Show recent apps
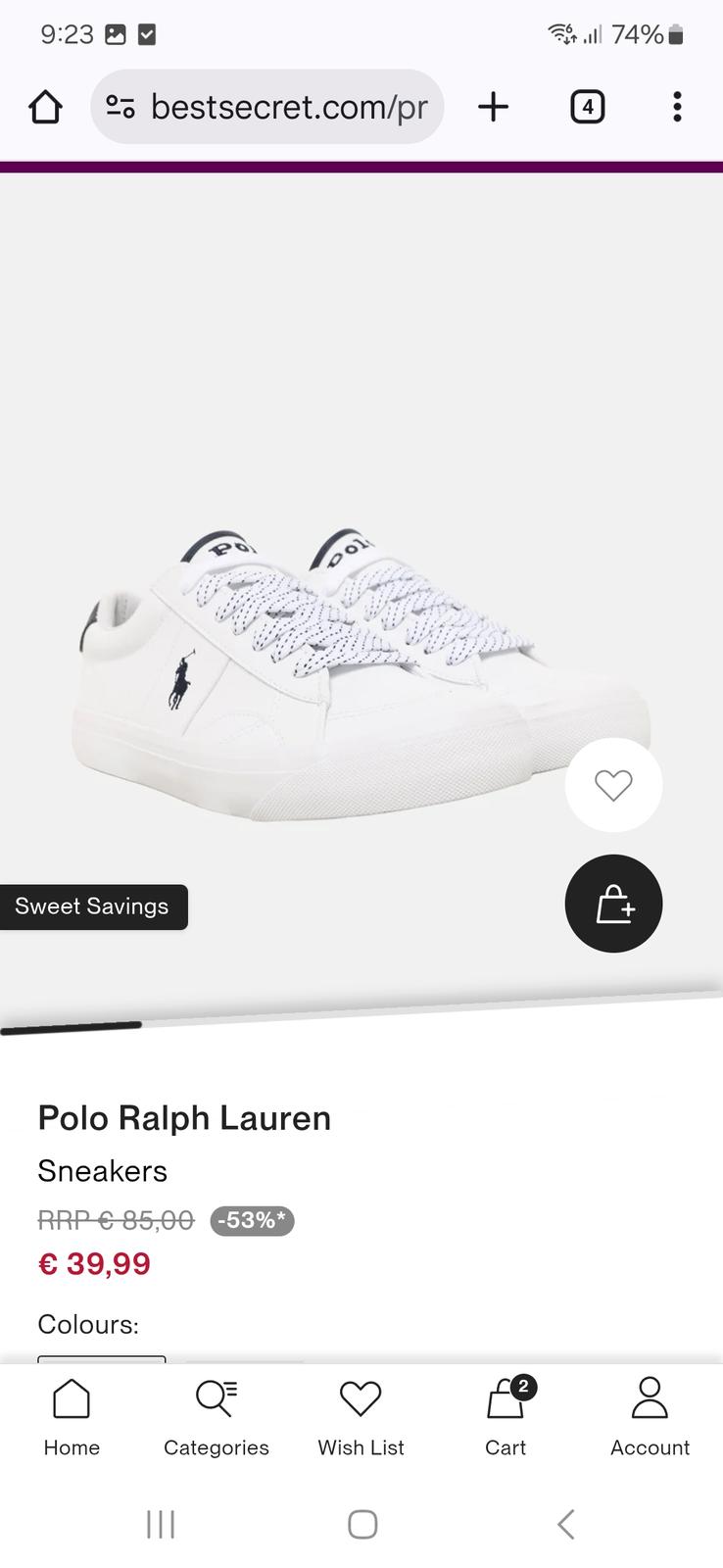723x1568 pixels. [161, 1524]
